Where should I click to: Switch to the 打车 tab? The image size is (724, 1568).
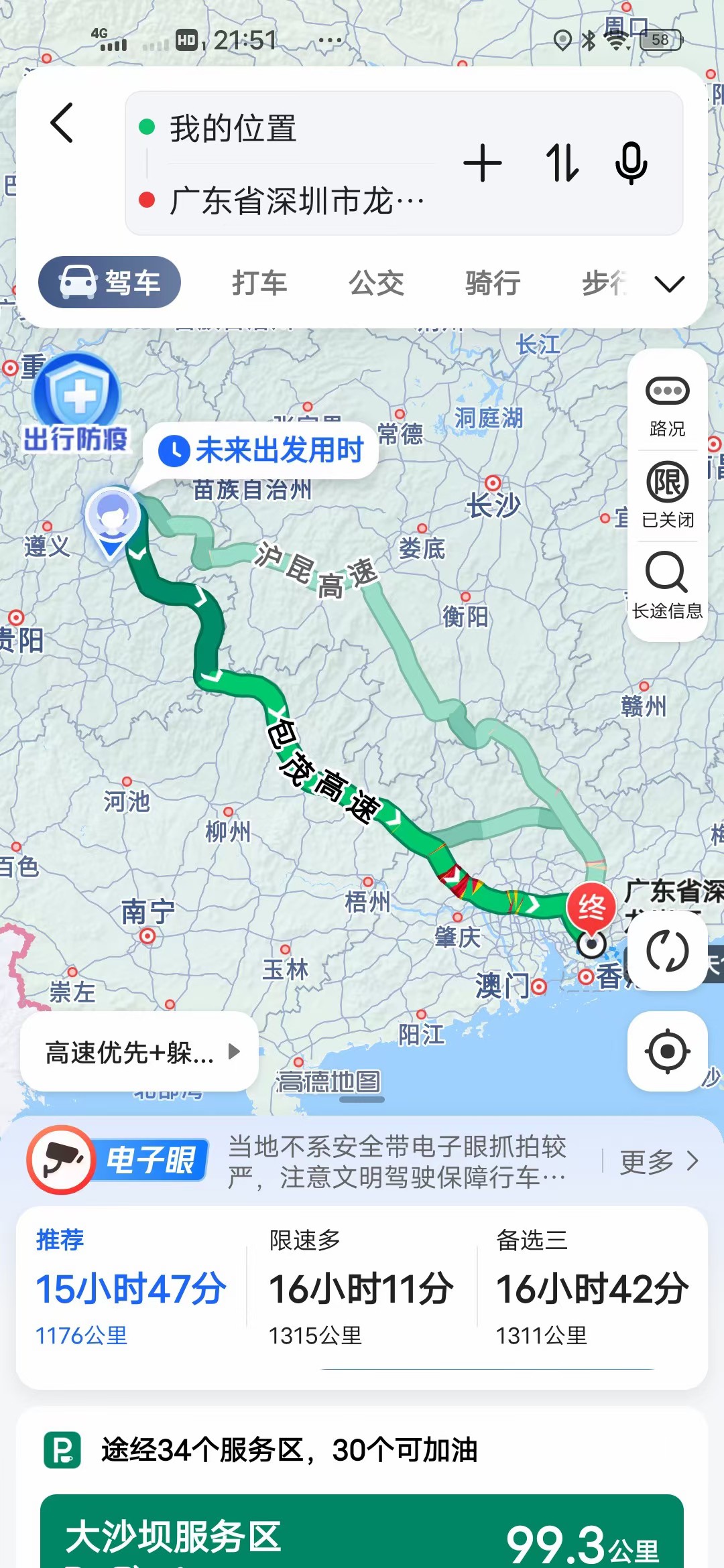259,283
